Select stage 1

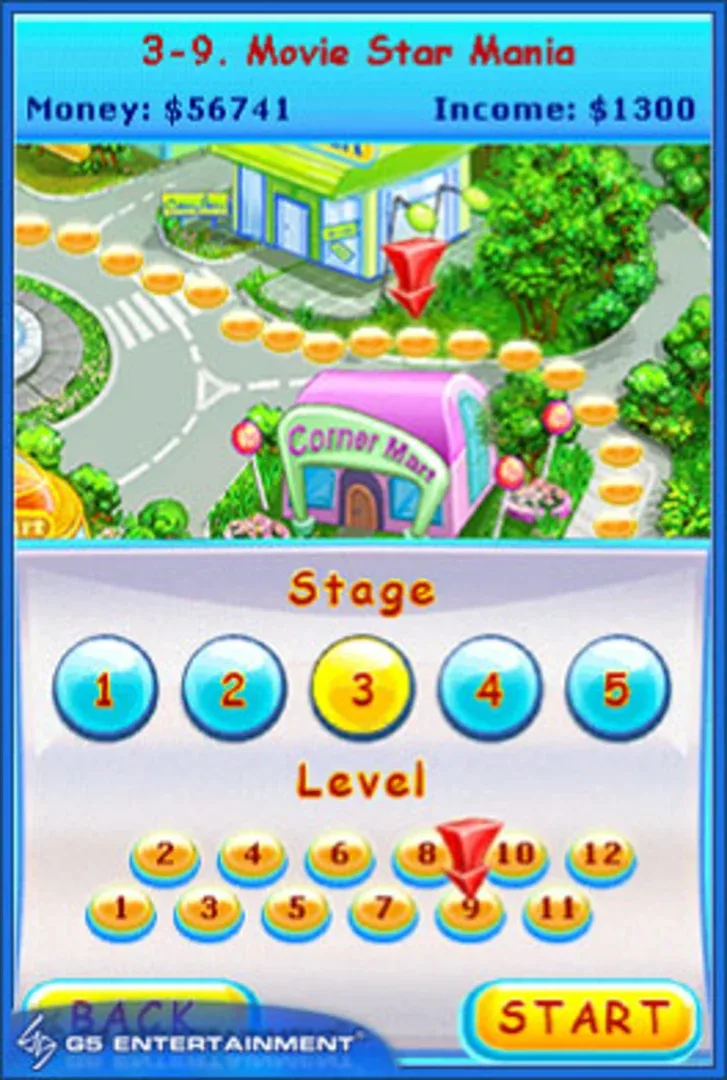[x=104, y=690]
